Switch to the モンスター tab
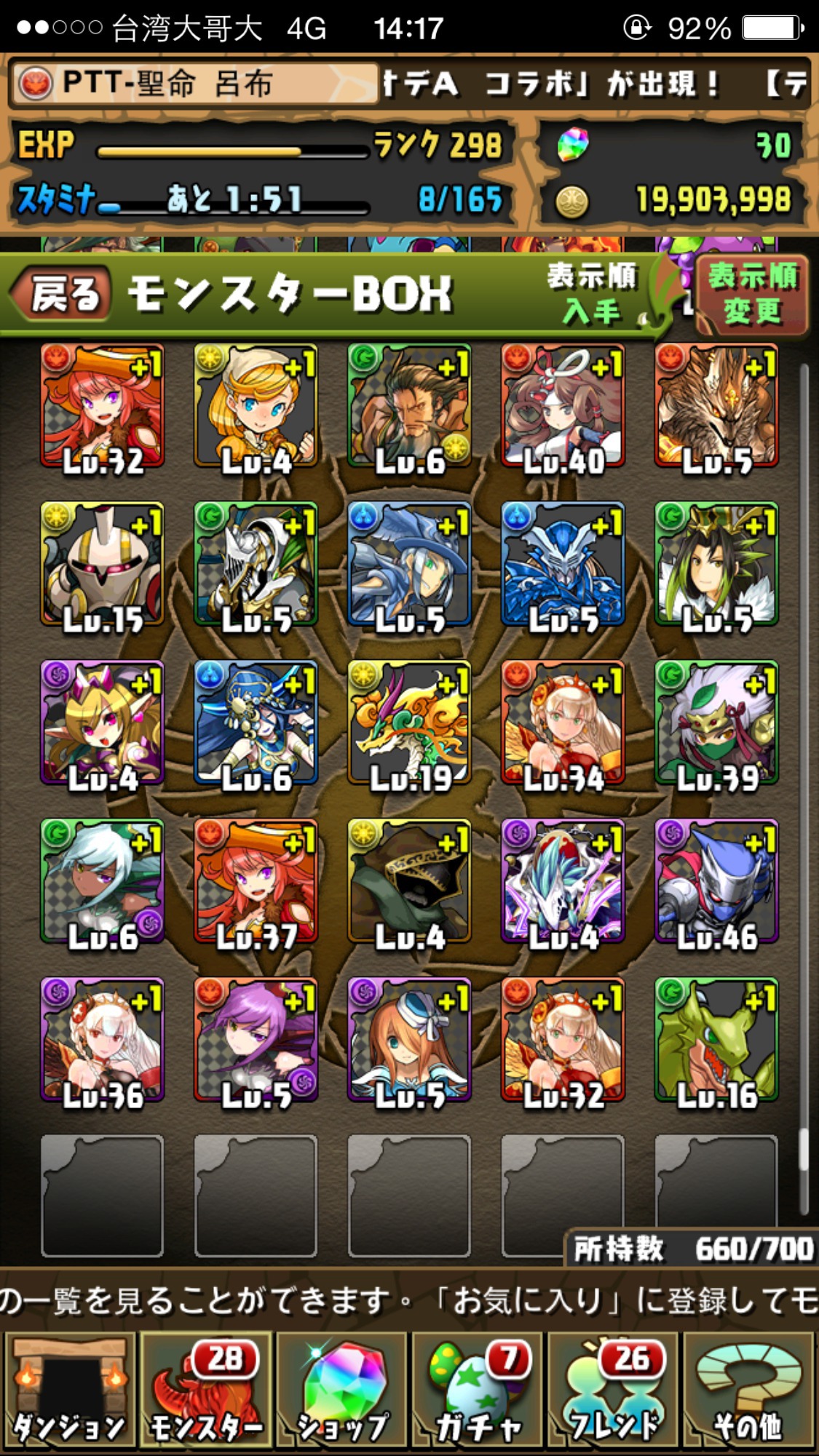 coord(206,1390)
